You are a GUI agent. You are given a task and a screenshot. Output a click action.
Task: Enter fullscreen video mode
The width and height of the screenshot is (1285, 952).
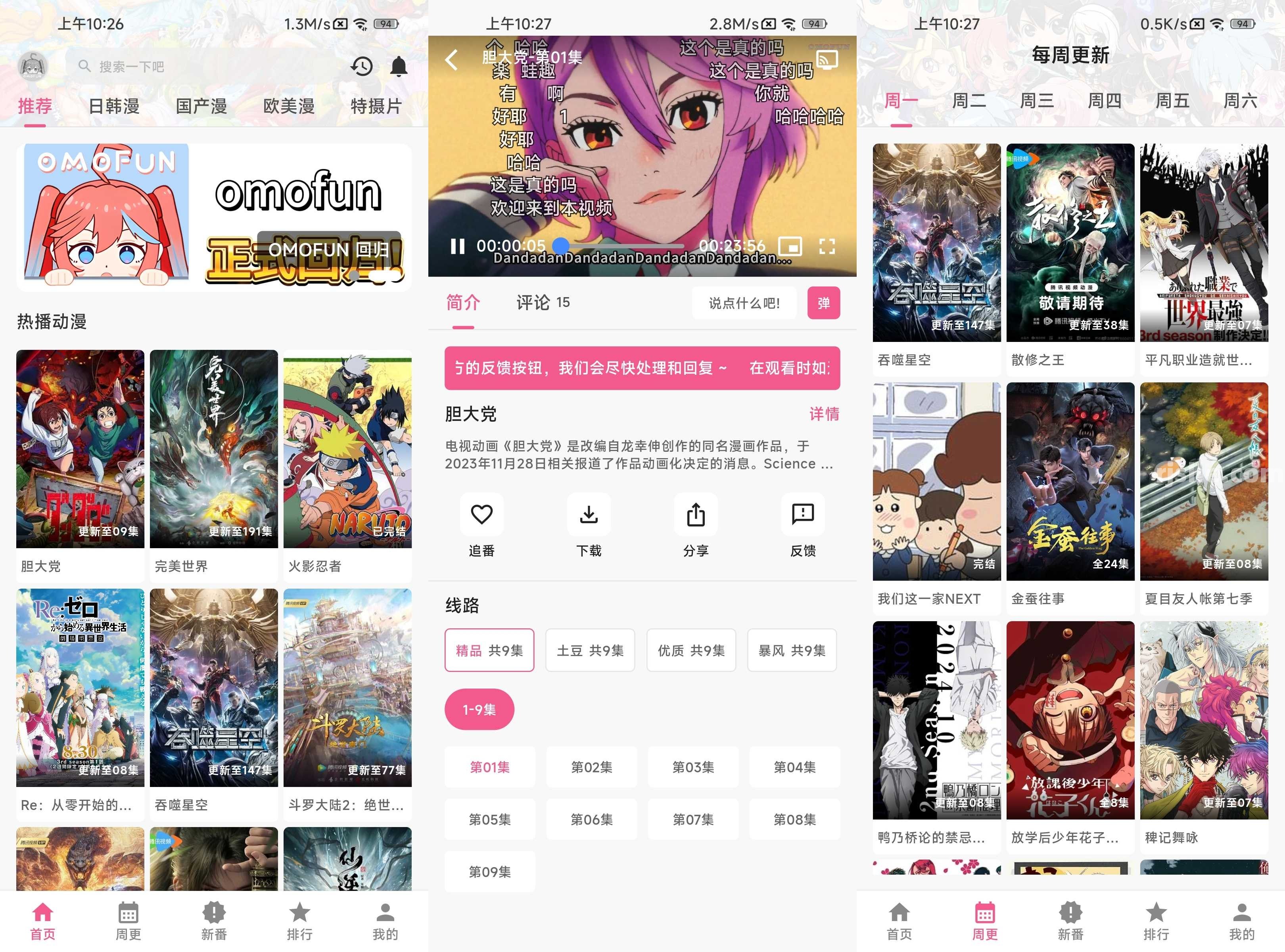point(827,247)
